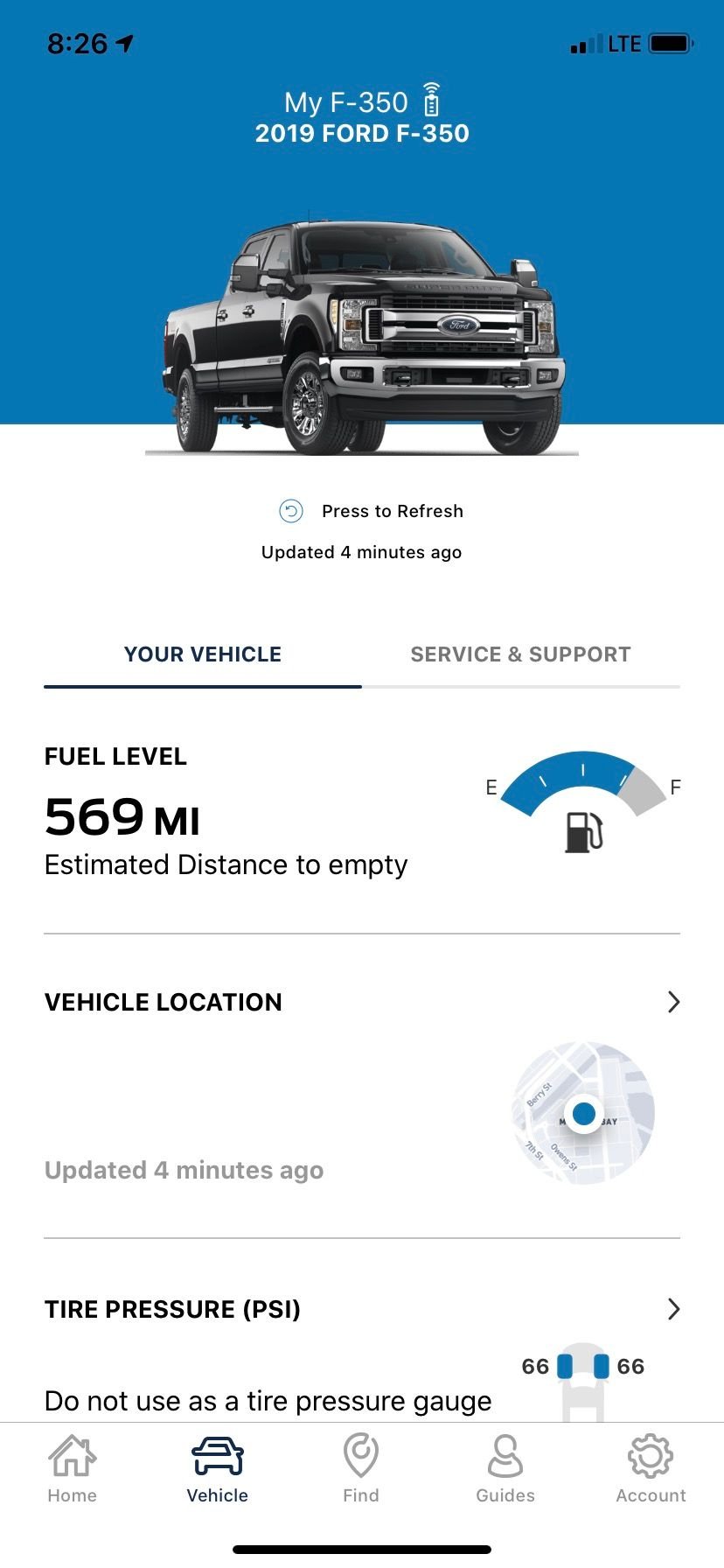Go to the Home tab
Image resolution: width=724 pixels, height=1568 pixels.
[x=73, y=1470]
